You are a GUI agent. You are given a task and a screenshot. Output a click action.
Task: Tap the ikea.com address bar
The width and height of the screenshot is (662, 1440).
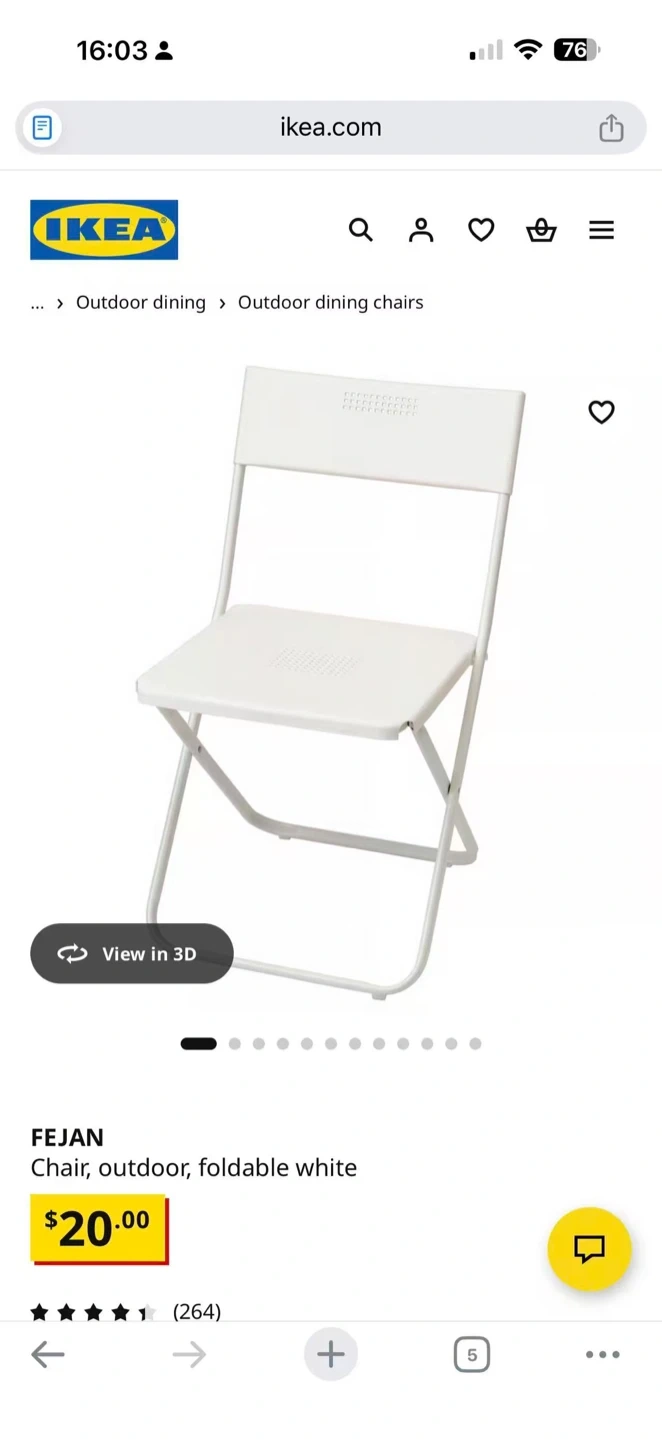(330, 128)
